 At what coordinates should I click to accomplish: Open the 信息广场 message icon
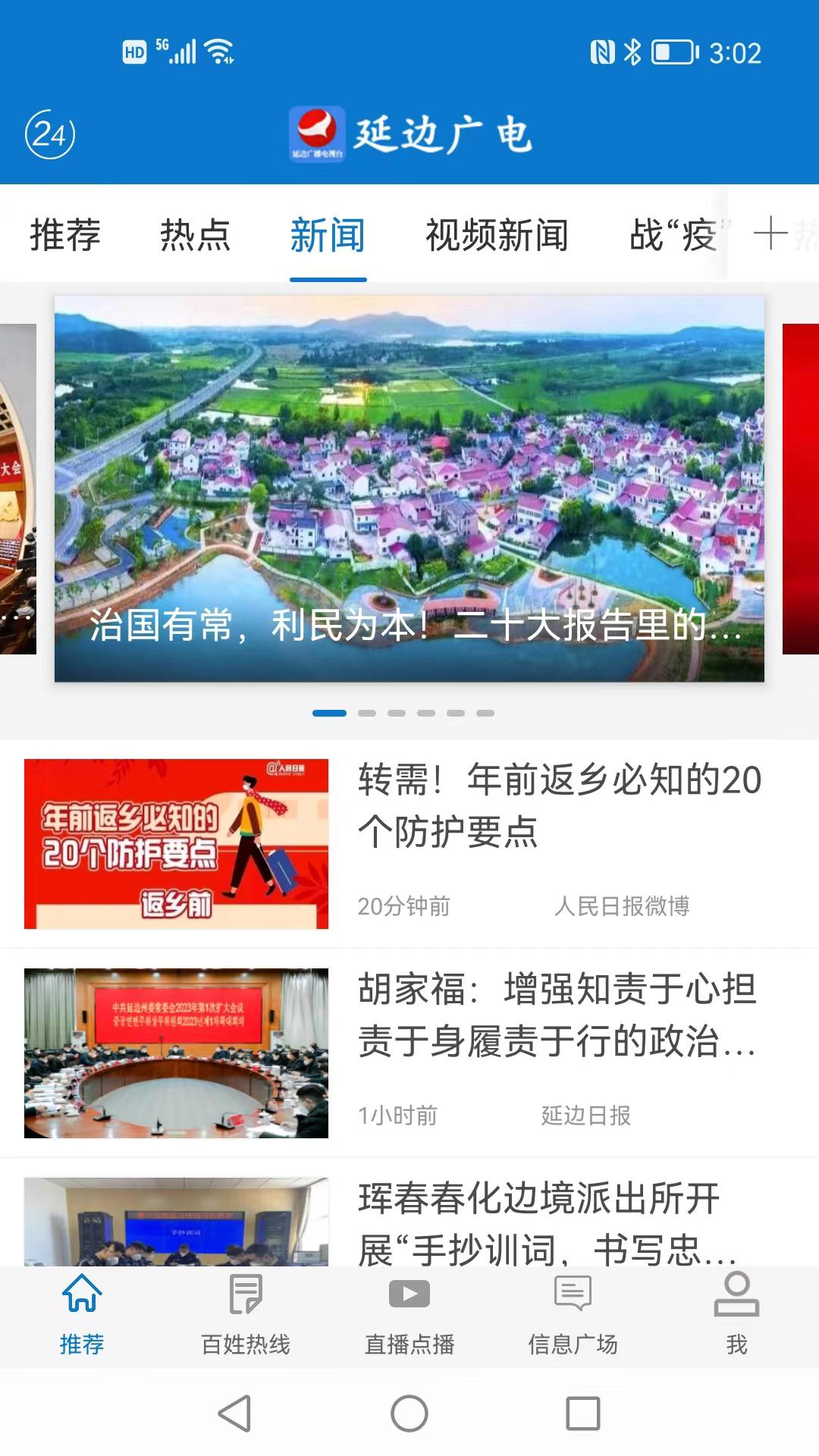[x=573, y=1312]
